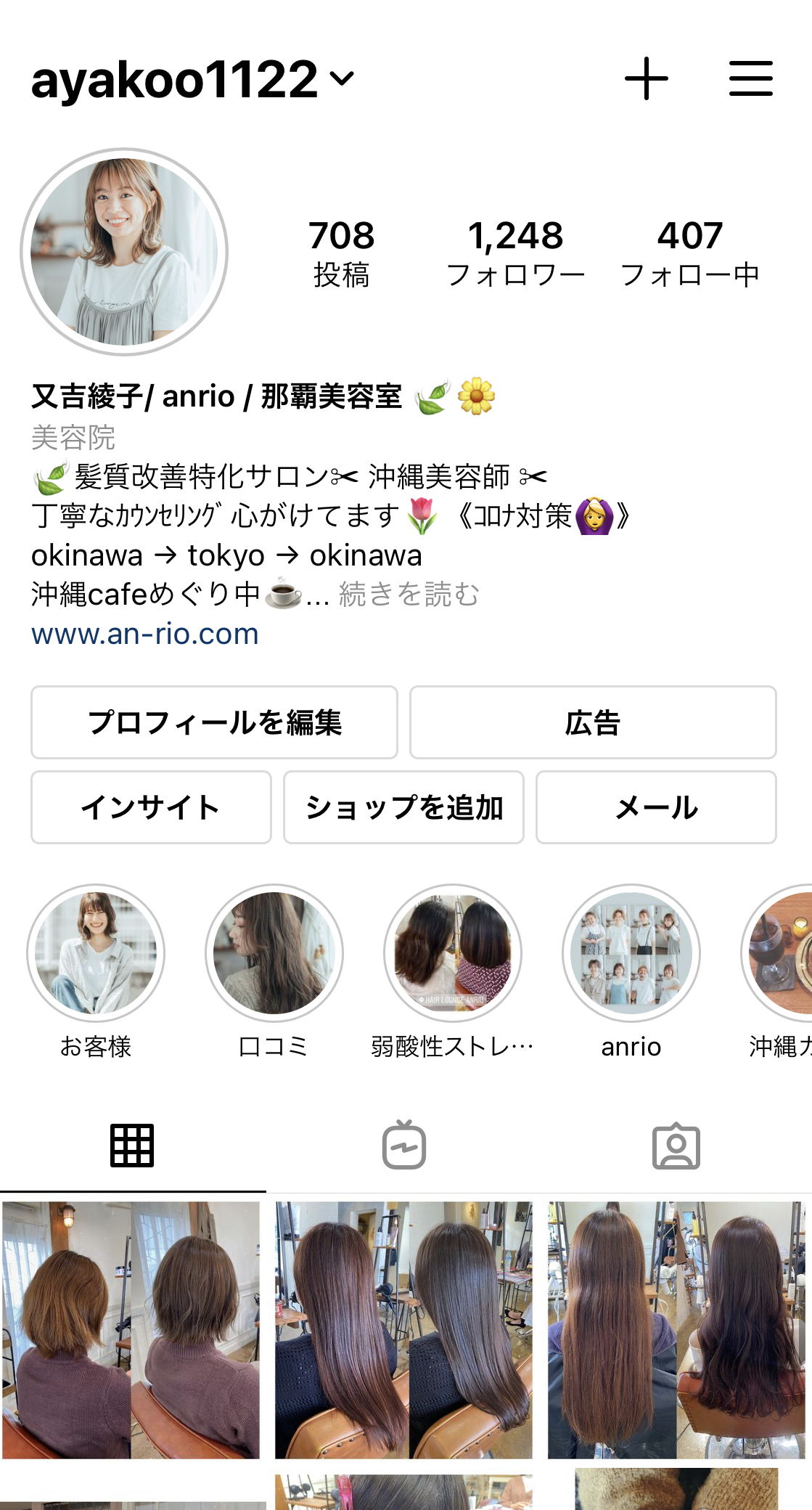The width and height of the screenshot is (812, 1510).
Task: Tap プロフィールを編集 button
Action: point(214,722)
